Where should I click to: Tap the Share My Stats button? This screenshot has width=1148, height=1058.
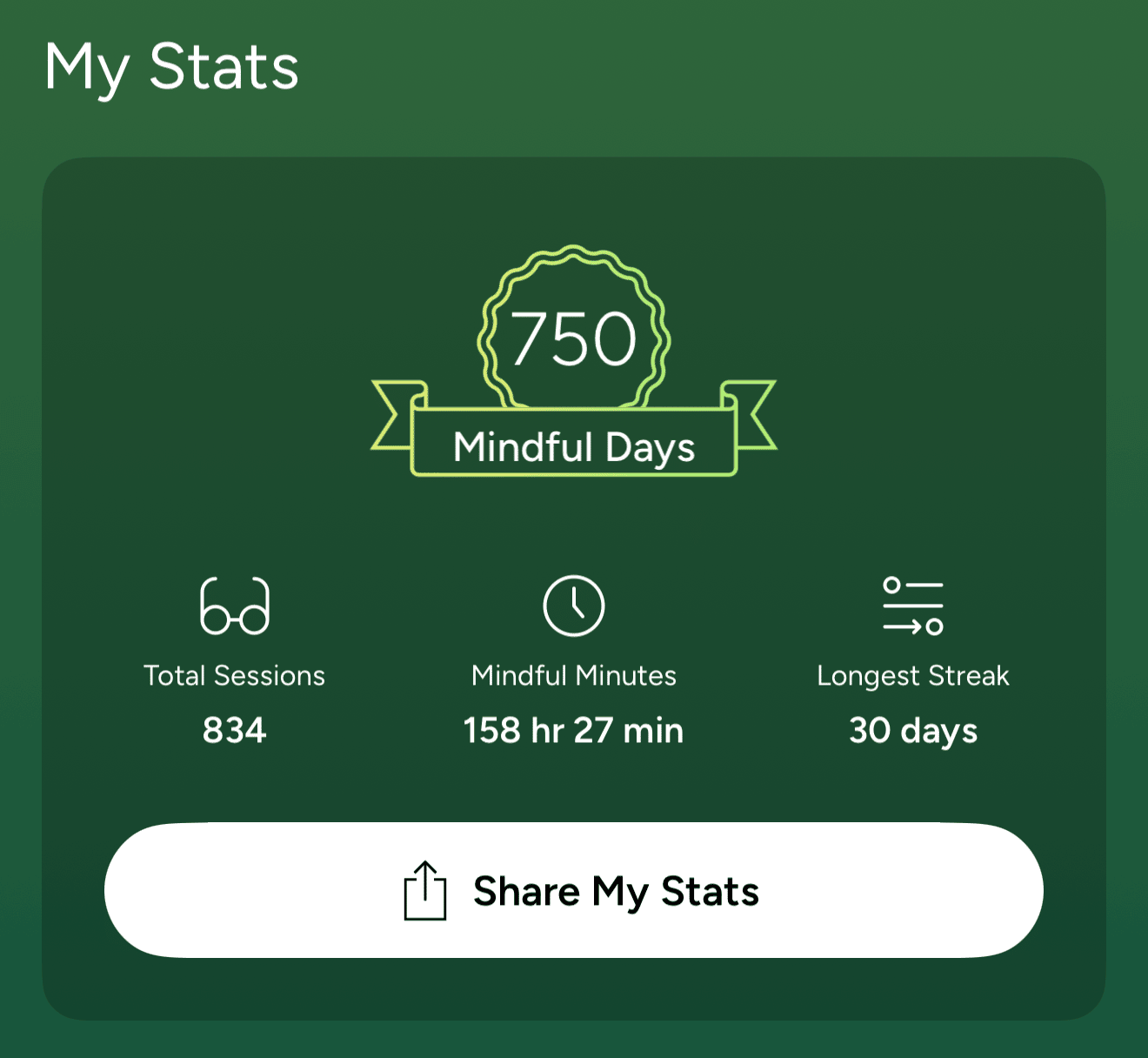click(574, 890)
